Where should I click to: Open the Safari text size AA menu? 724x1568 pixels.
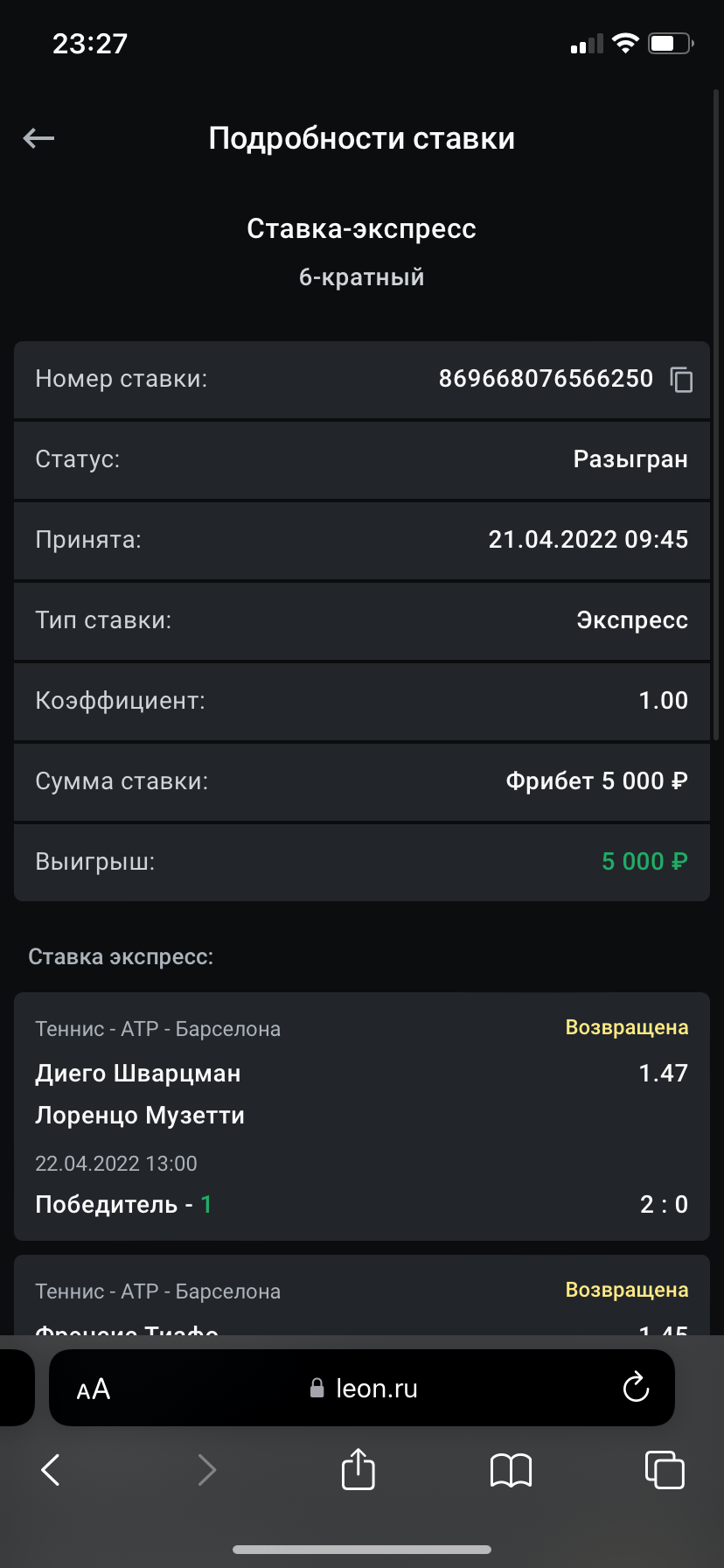pos(94,1389)
